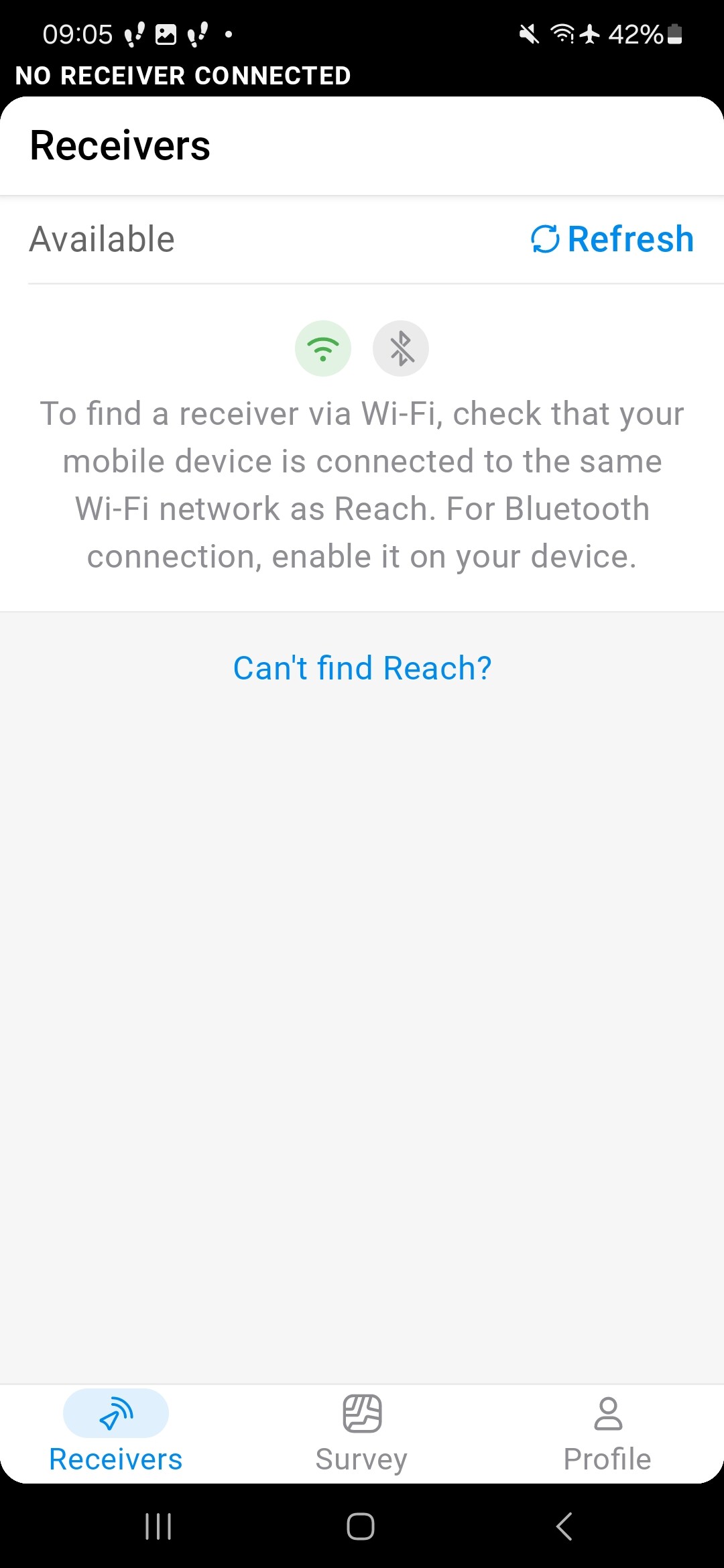Tap the green Wi-Fi icon
The height and width of the screenshot is (1568, 724).
[323, 348]
